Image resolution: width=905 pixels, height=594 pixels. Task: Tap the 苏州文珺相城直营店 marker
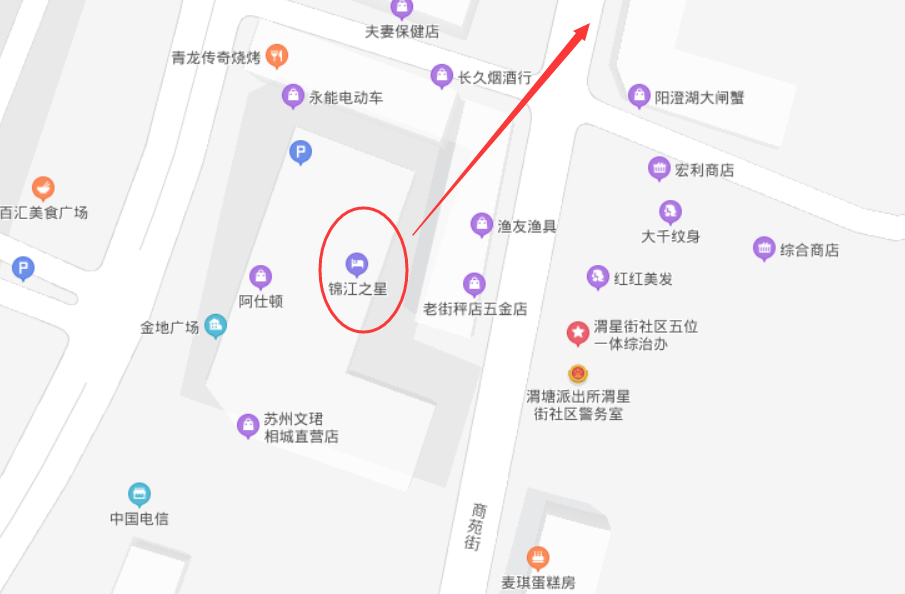[x=248, y=426]
